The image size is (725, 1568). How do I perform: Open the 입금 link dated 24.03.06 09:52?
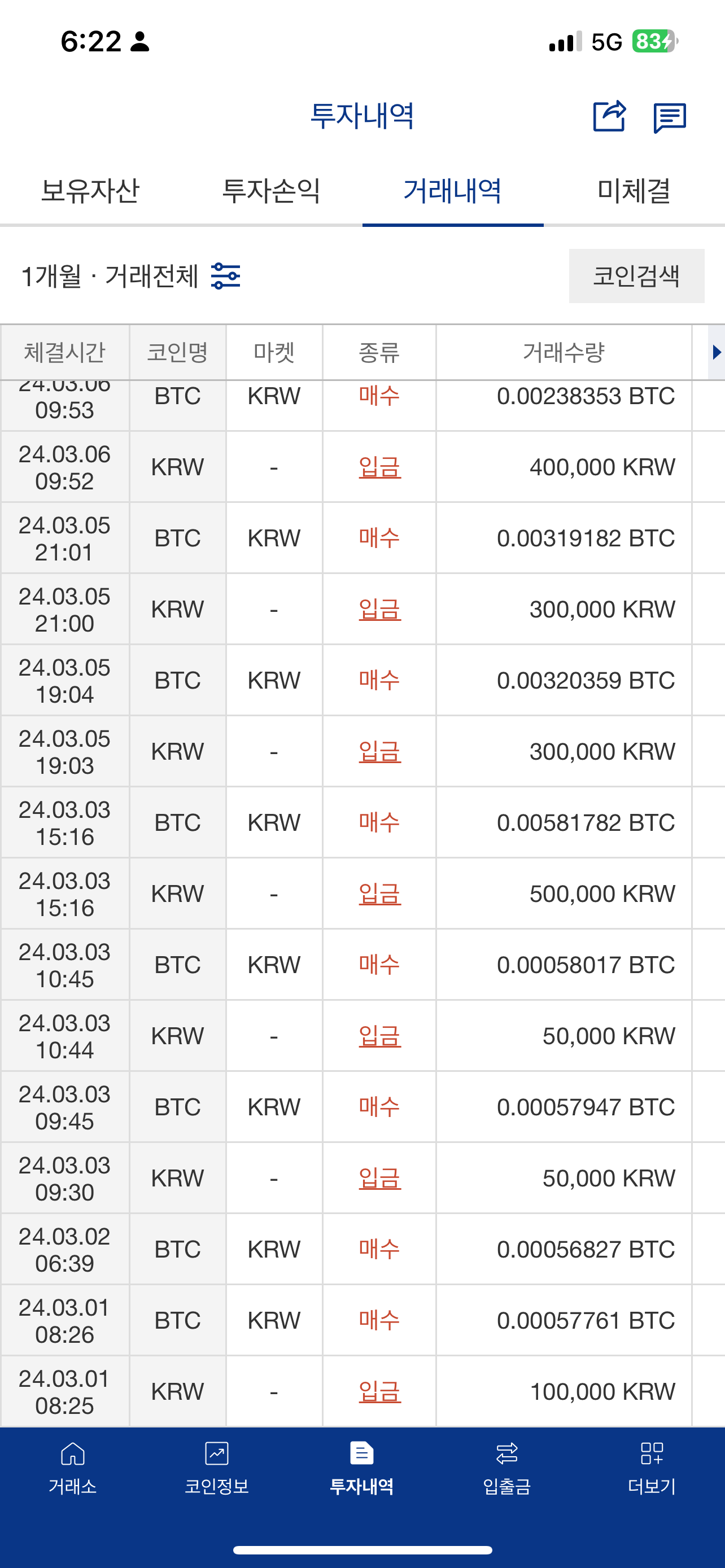click(379, 467)
